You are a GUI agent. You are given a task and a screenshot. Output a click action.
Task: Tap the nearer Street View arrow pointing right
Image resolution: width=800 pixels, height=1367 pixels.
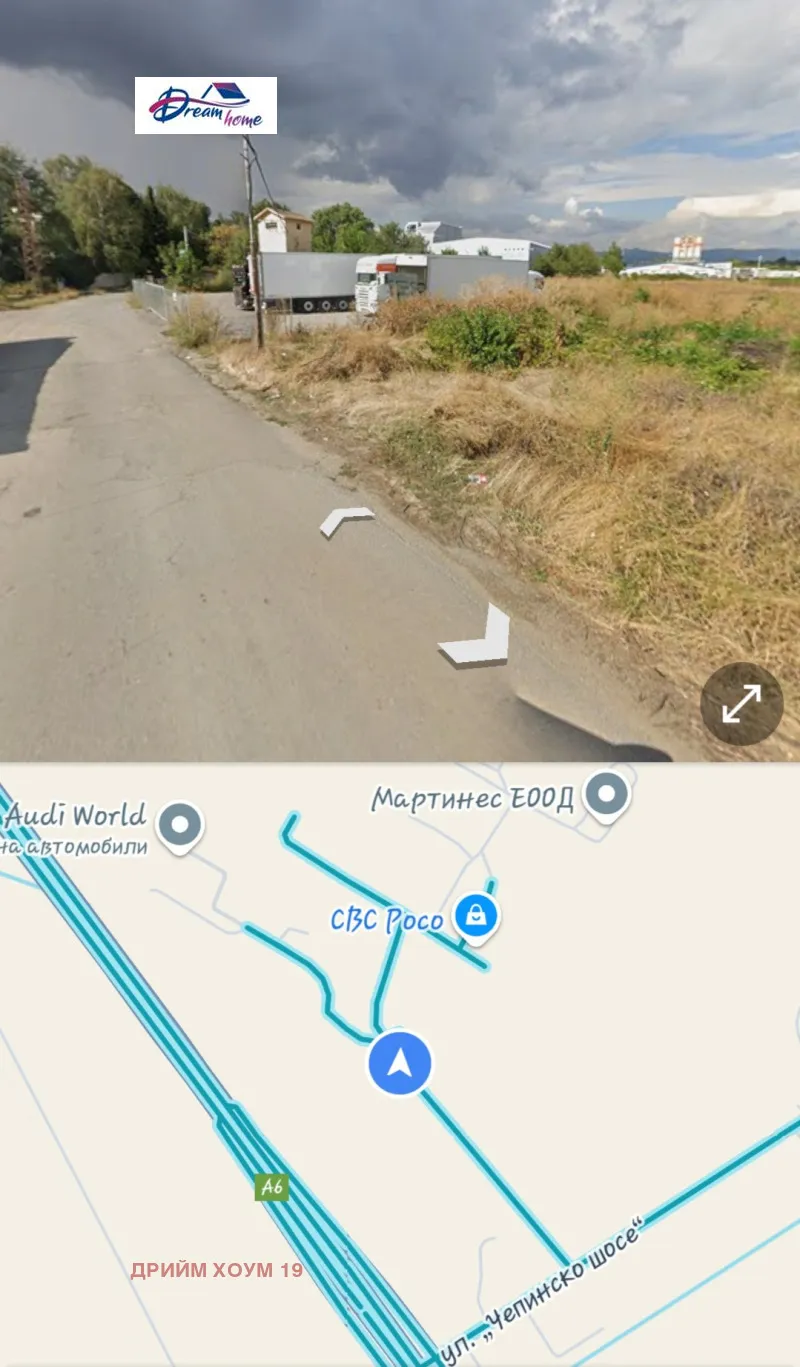(x=478, y=637)
